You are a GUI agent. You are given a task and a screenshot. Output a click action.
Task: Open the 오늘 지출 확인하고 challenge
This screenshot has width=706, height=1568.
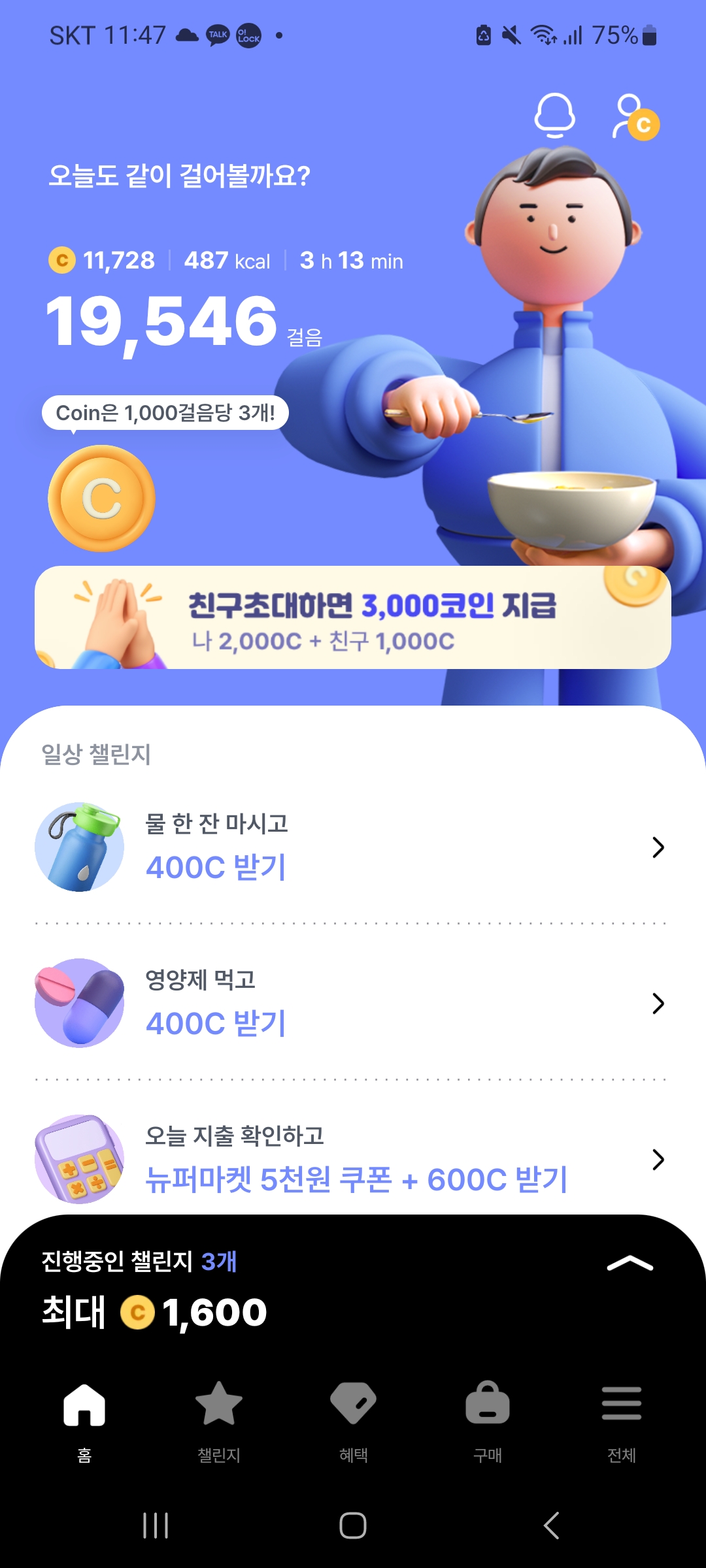pyautogui.click(x=353, y=1159)
